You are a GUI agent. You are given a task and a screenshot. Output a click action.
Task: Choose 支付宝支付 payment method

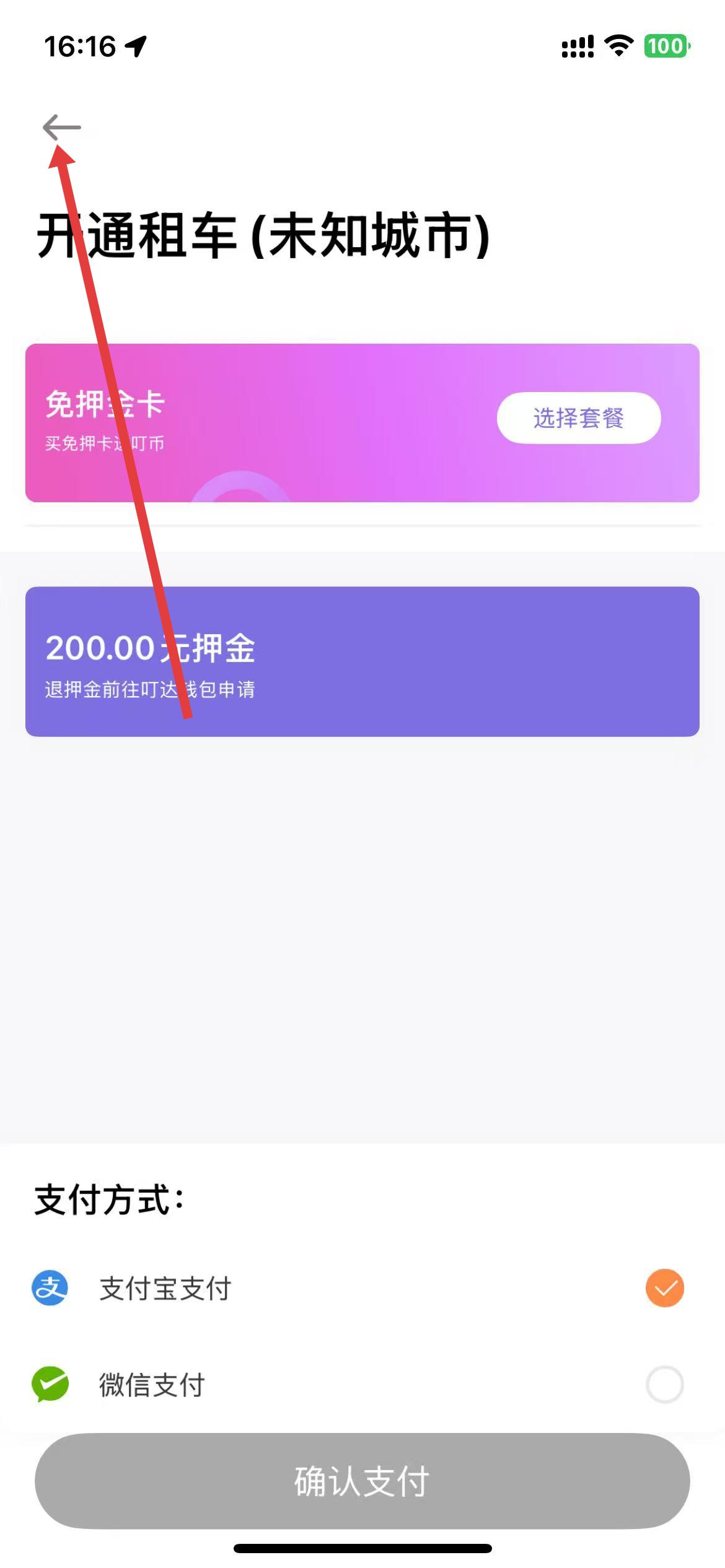(x=362, y=1288)
